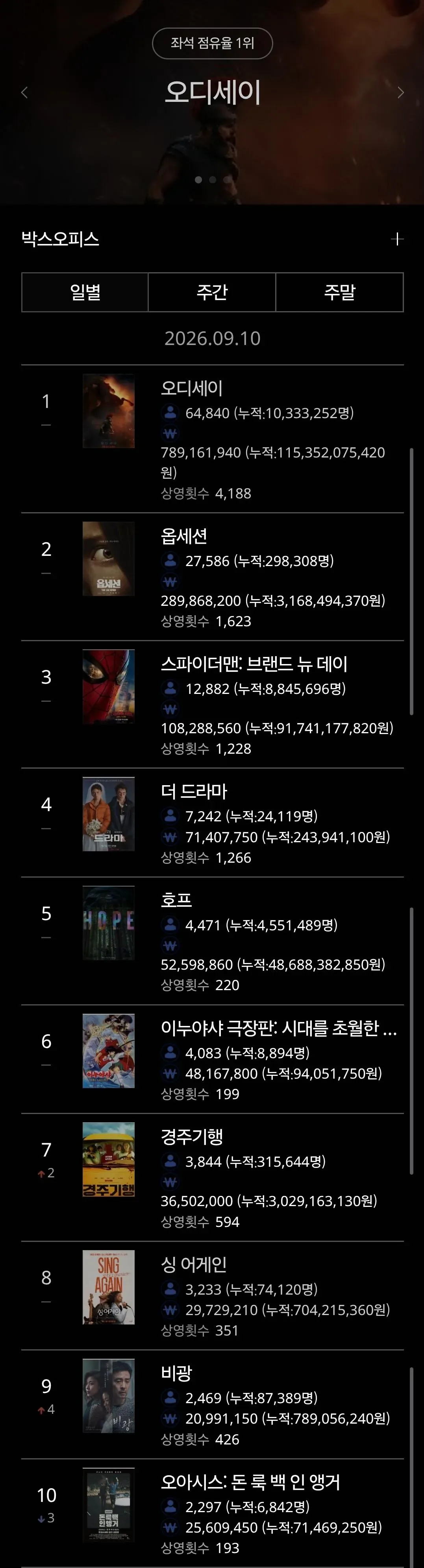Image resolution: width=424 pixels, height=1568 pixels.
Task: View details for 스파이더맨: 브랜드 뉴 데이
Action: point(212,704)
